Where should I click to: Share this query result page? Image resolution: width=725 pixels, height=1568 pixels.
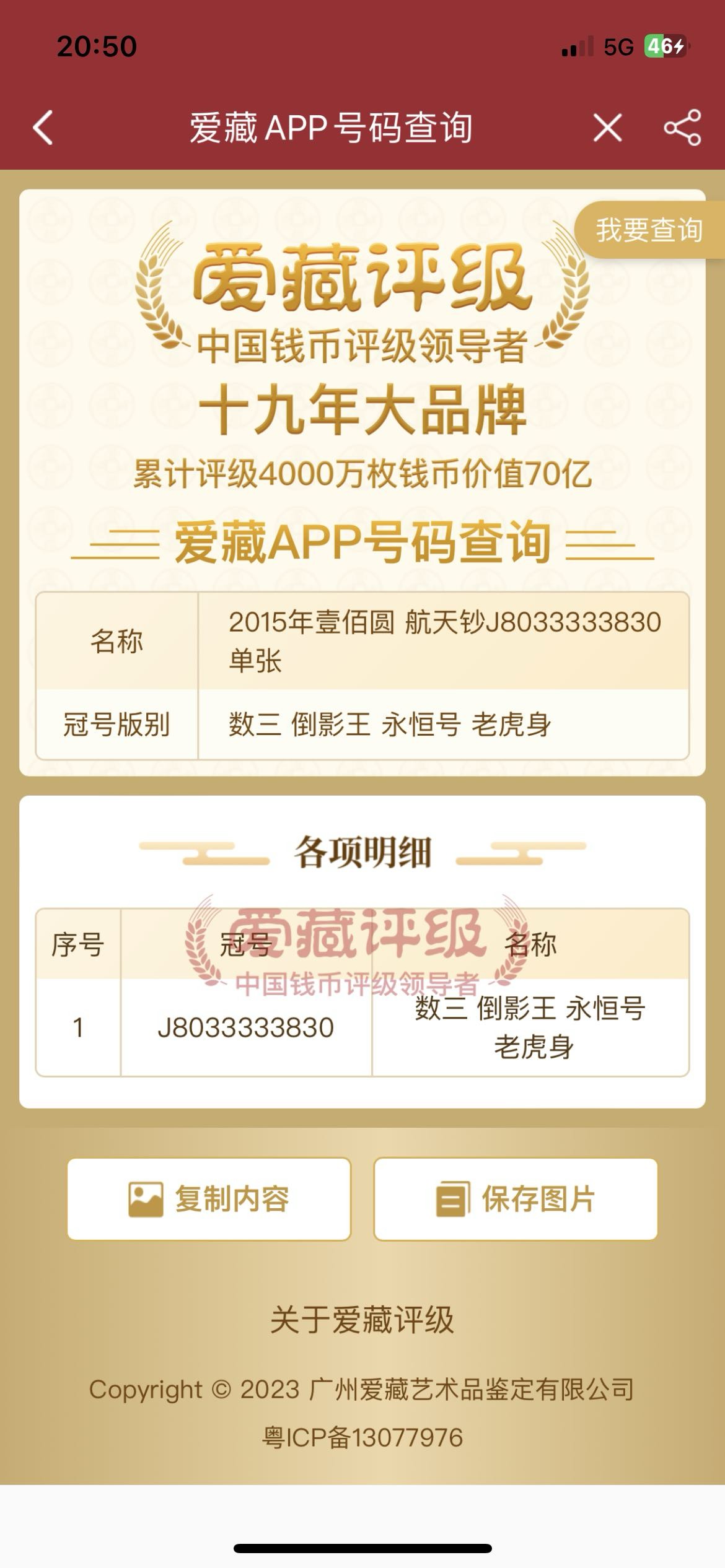[x=682, y=128]
